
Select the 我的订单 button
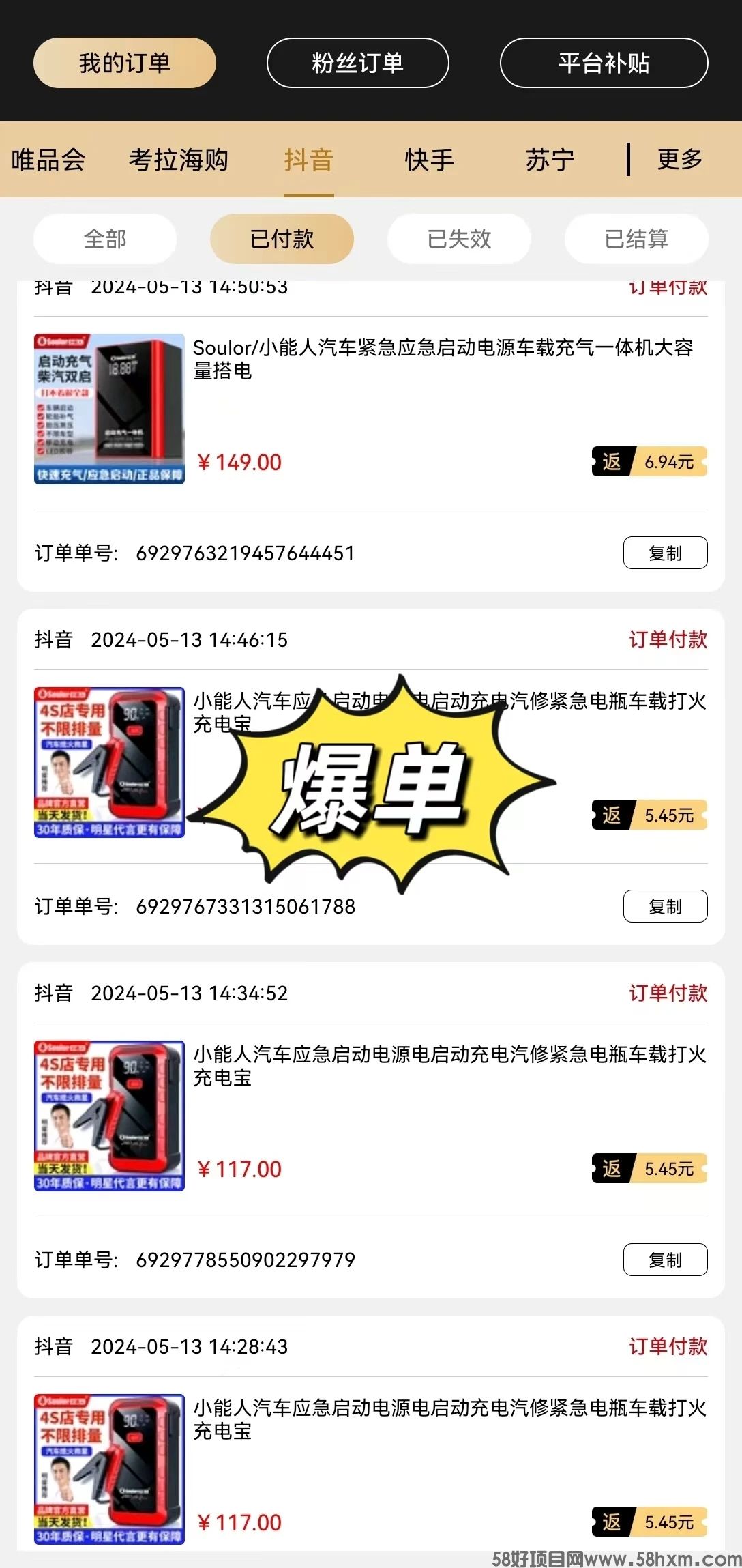pos(125,63)
